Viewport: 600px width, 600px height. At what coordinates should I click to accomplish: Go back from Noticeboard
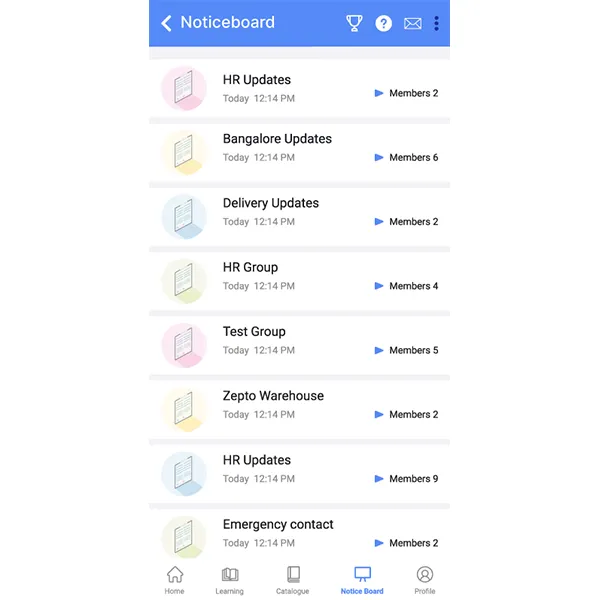coord(166,23)
